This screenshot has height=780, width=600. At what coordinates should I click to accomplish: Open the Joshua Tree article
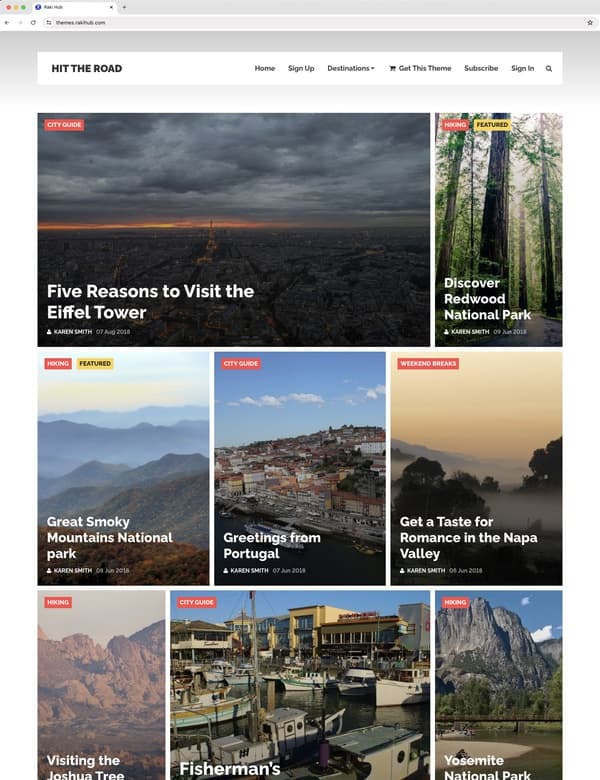pos(83,766)
